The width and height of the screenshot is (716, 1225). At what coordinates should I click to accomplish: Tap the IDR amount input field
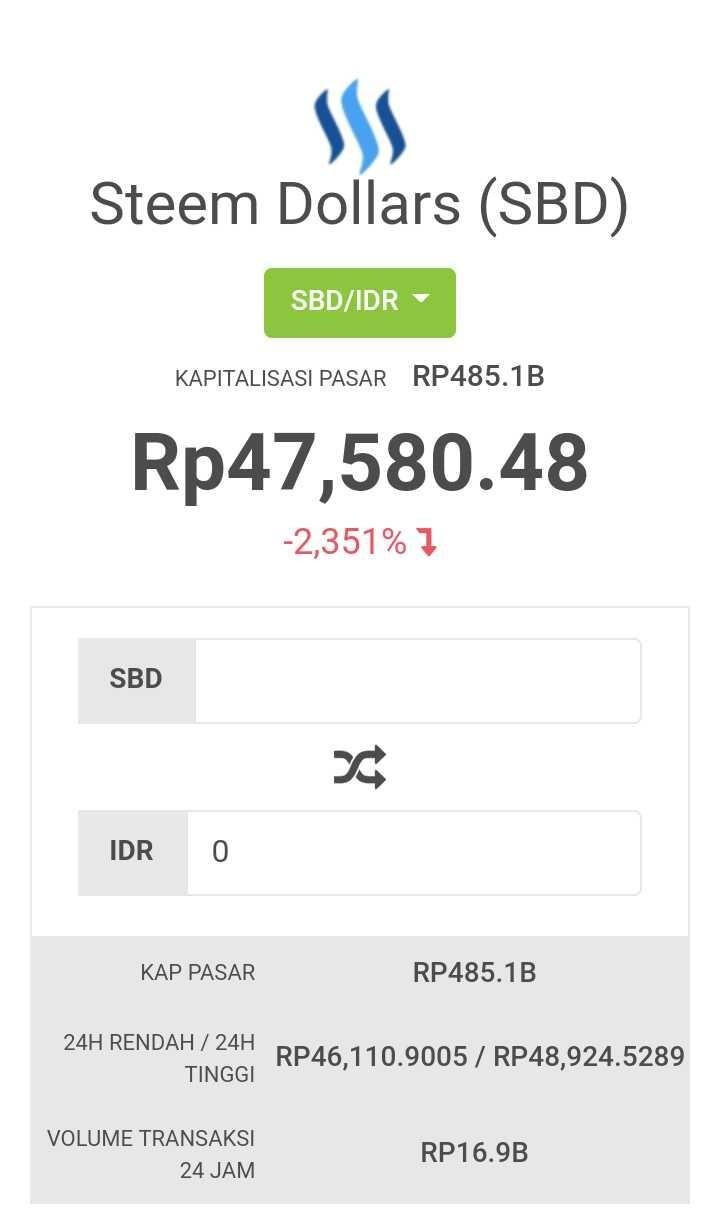[x=413, y=852]
